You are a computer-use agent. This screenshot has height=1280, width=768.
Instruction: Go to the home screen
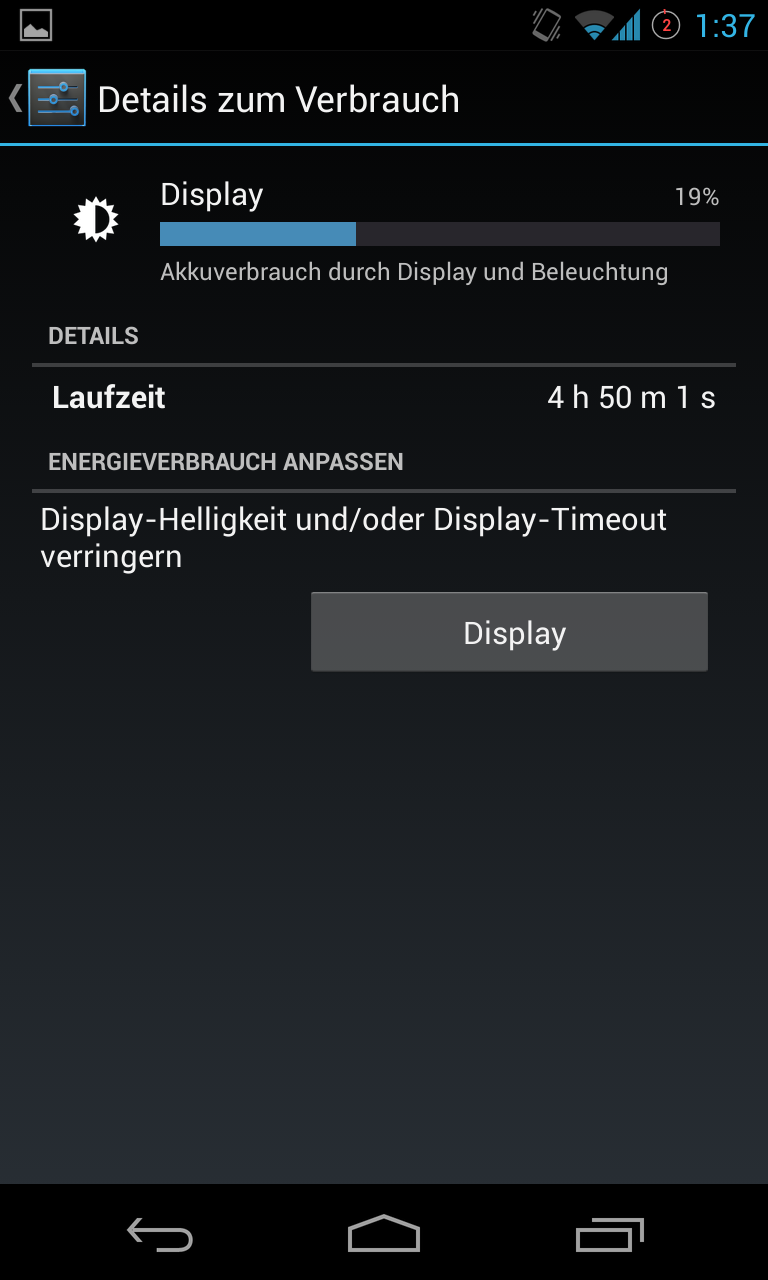pyautogui.click(x=384, y=1236)
